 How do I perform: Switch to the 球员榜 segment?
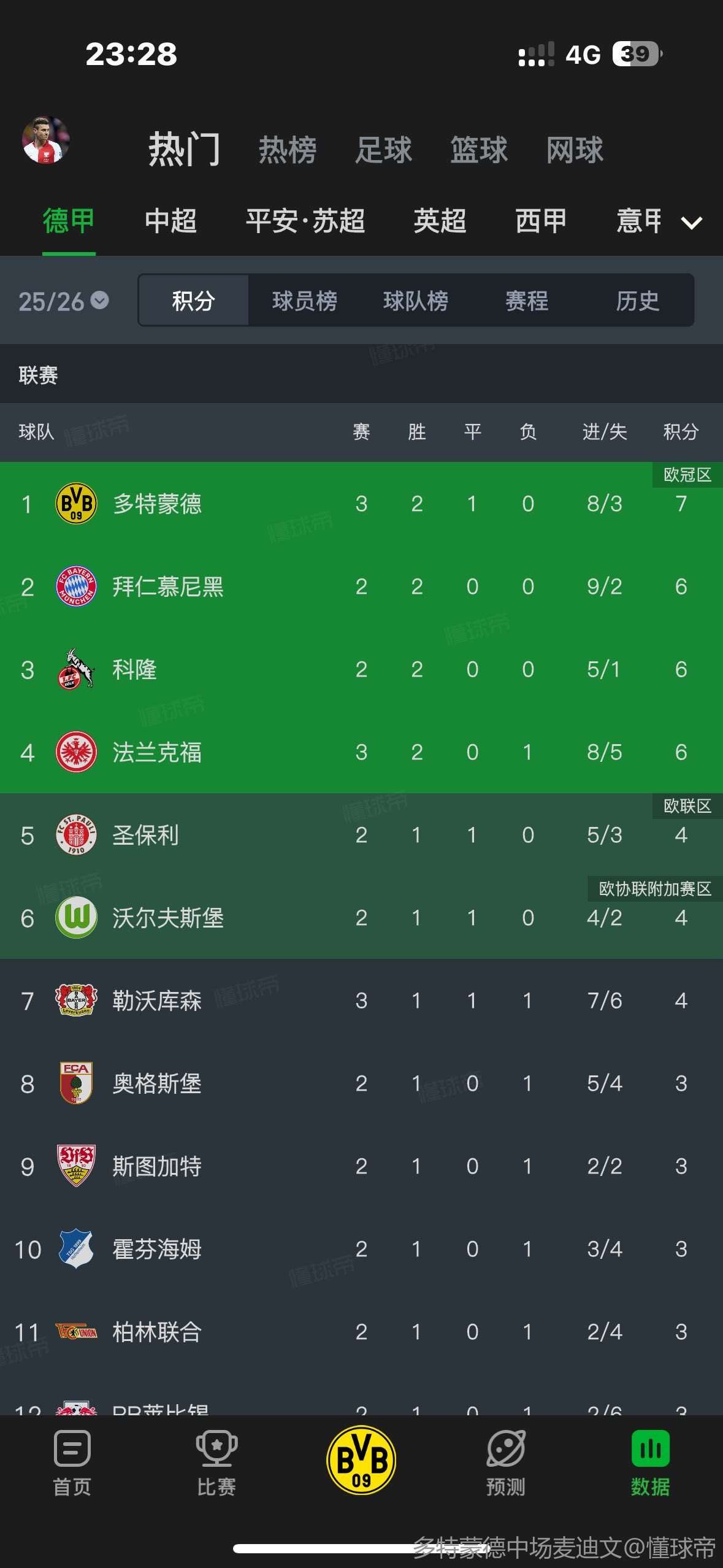[304, 301]
